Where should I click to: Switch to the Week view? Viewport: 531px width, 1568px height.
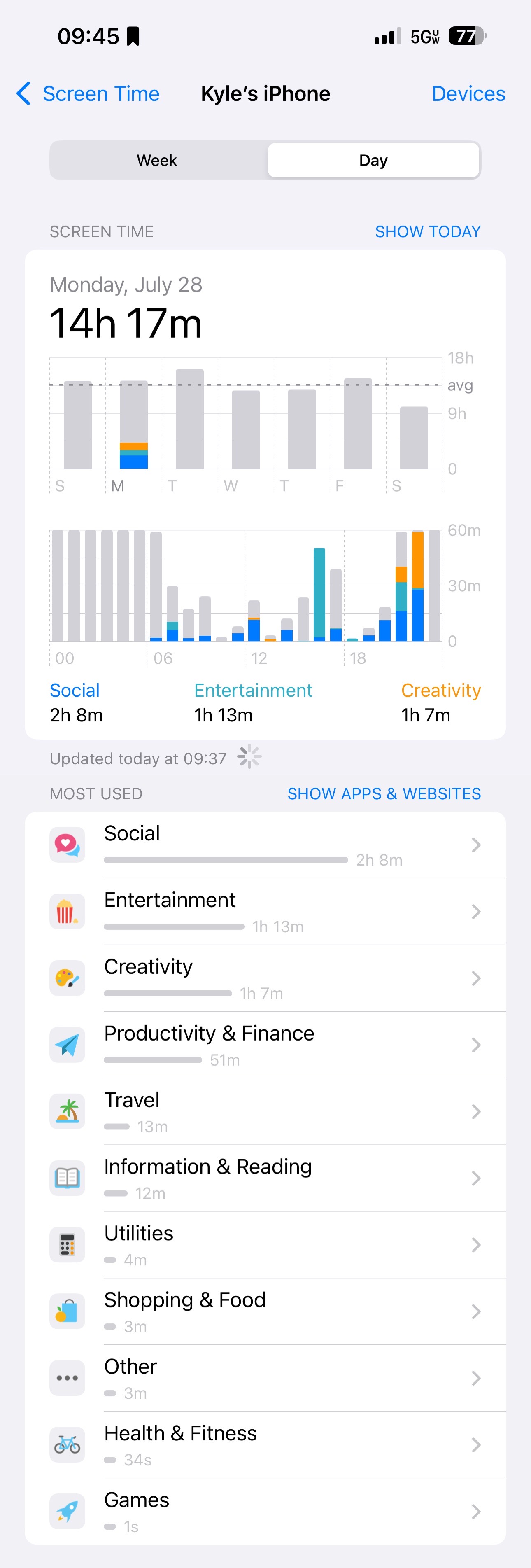(157, 160)
